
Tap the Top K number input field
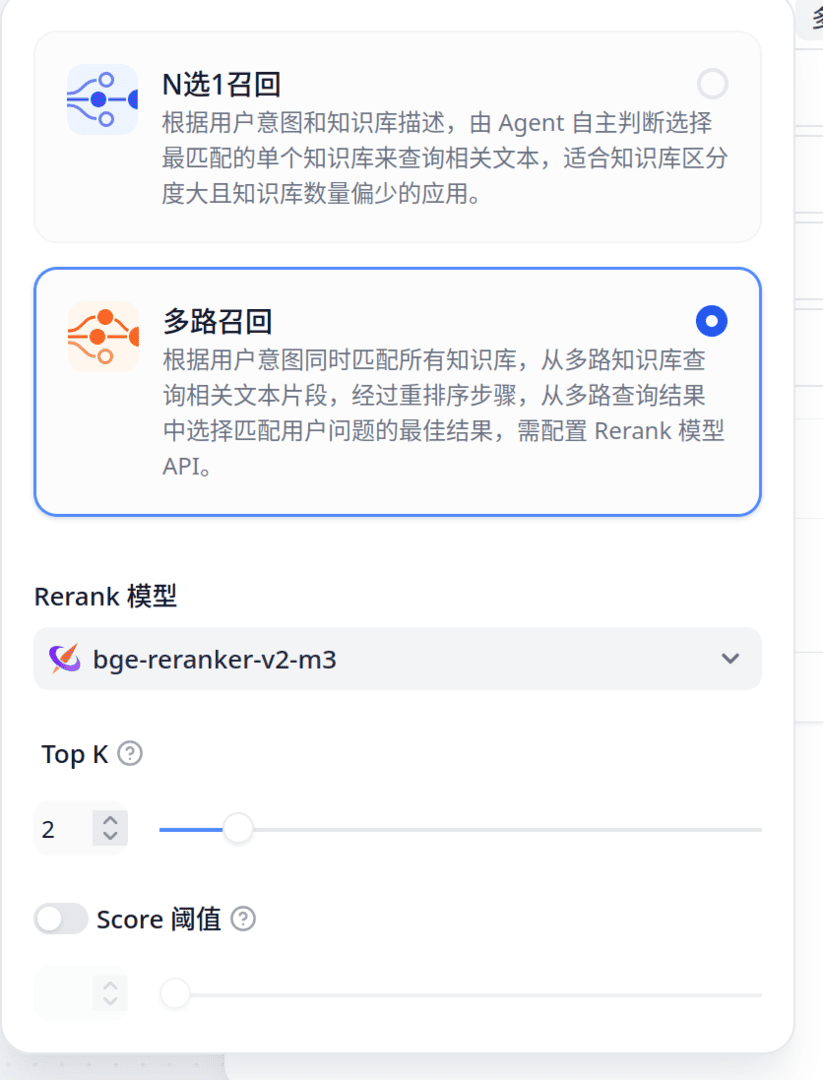[x=62, y=829]
